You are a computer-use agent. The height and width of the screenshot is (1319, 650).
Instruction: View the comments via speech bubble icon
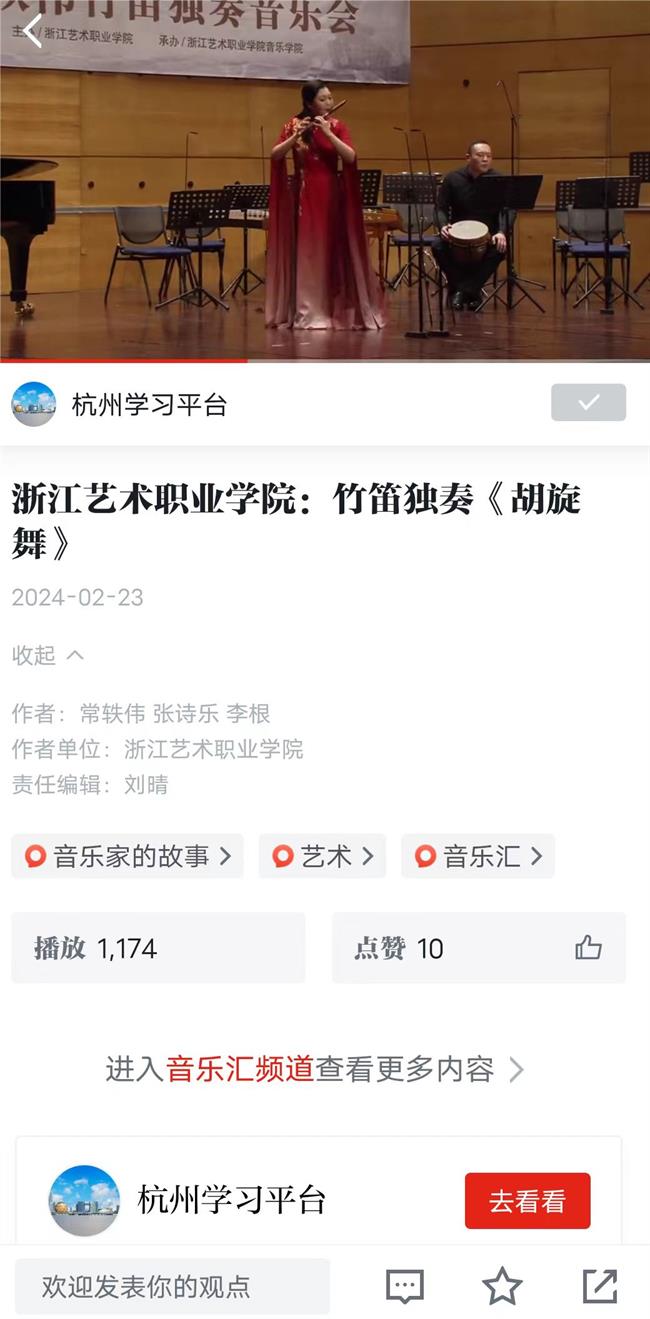pyautogui.click(x=405, y=1286)
